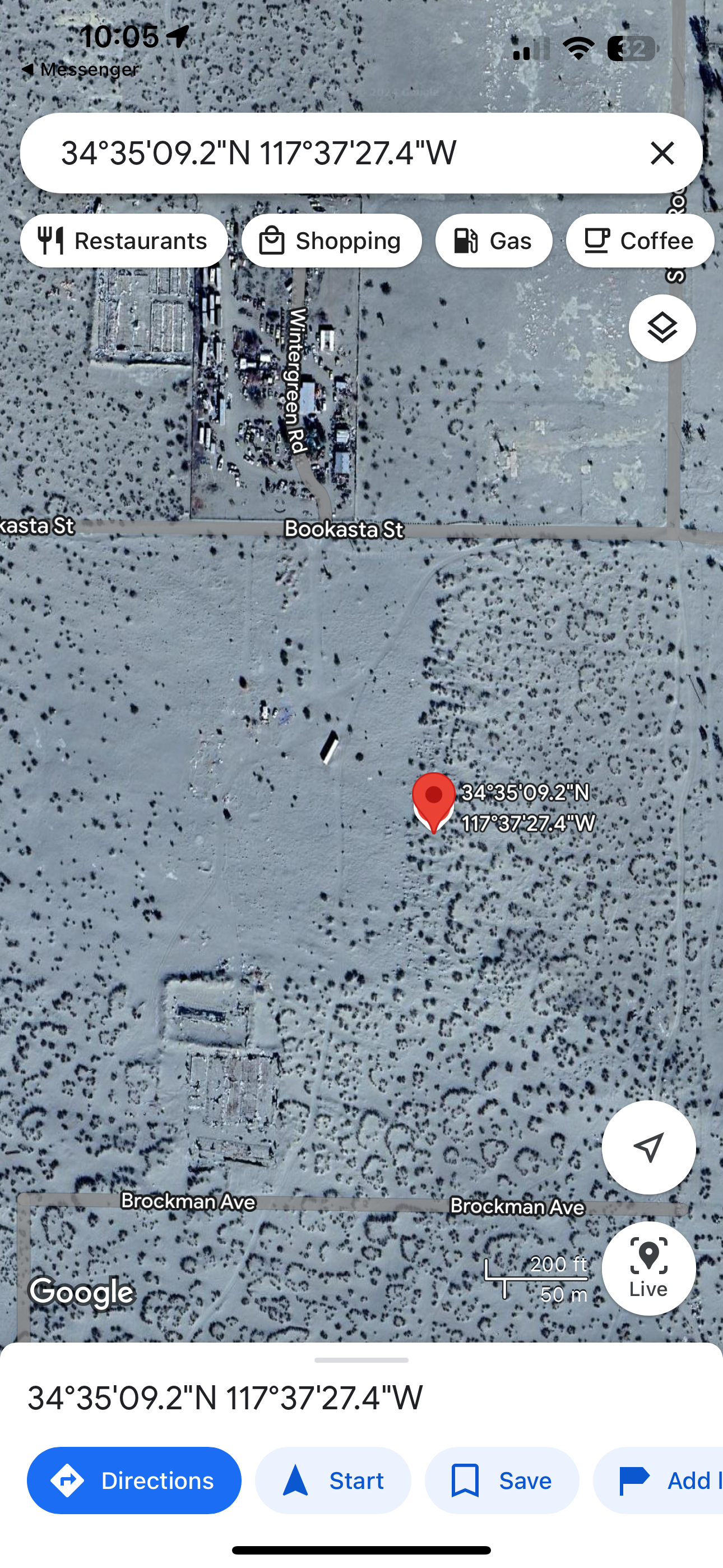
Task: Open Live View
Action: click(x=648, y=1269)
